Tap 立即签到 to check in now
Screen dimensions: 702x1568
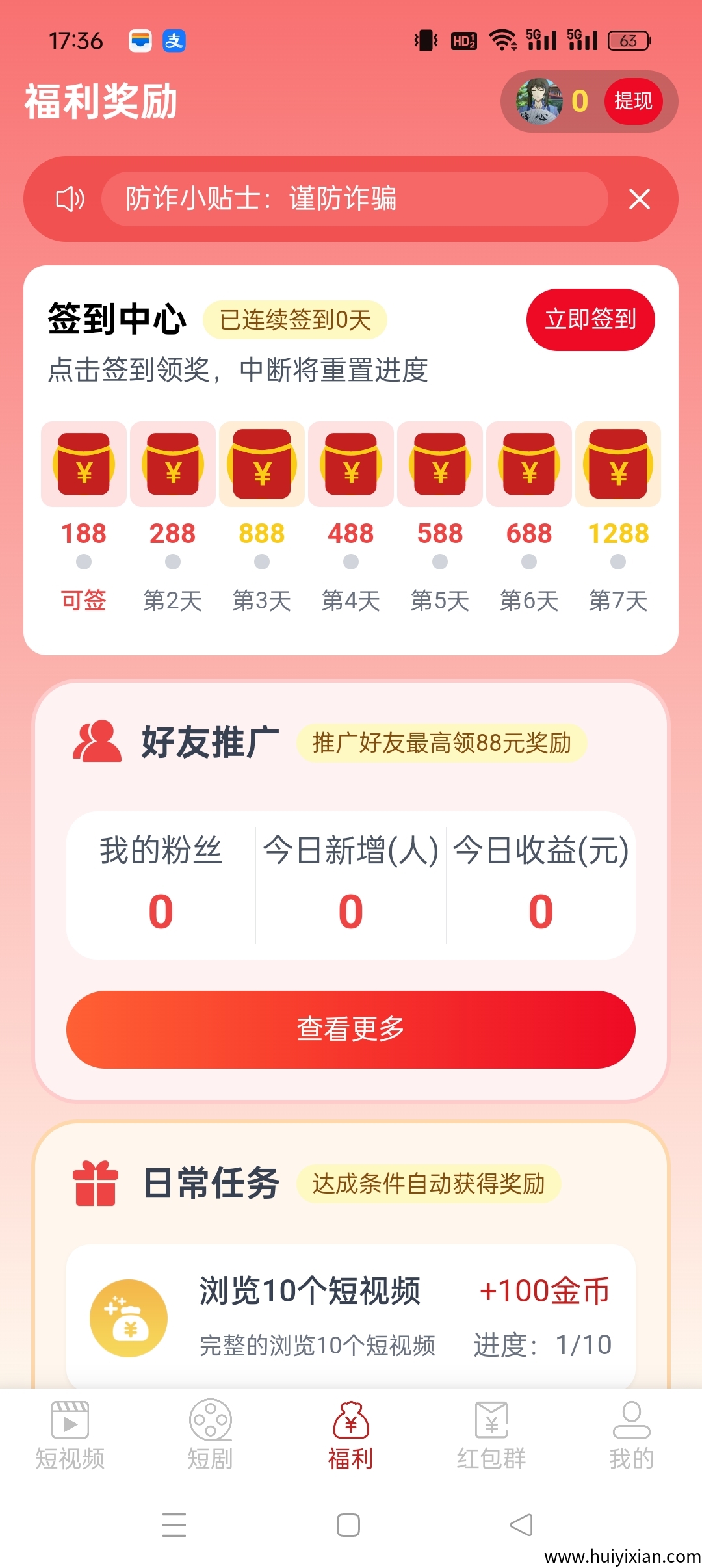pos(590,319)
